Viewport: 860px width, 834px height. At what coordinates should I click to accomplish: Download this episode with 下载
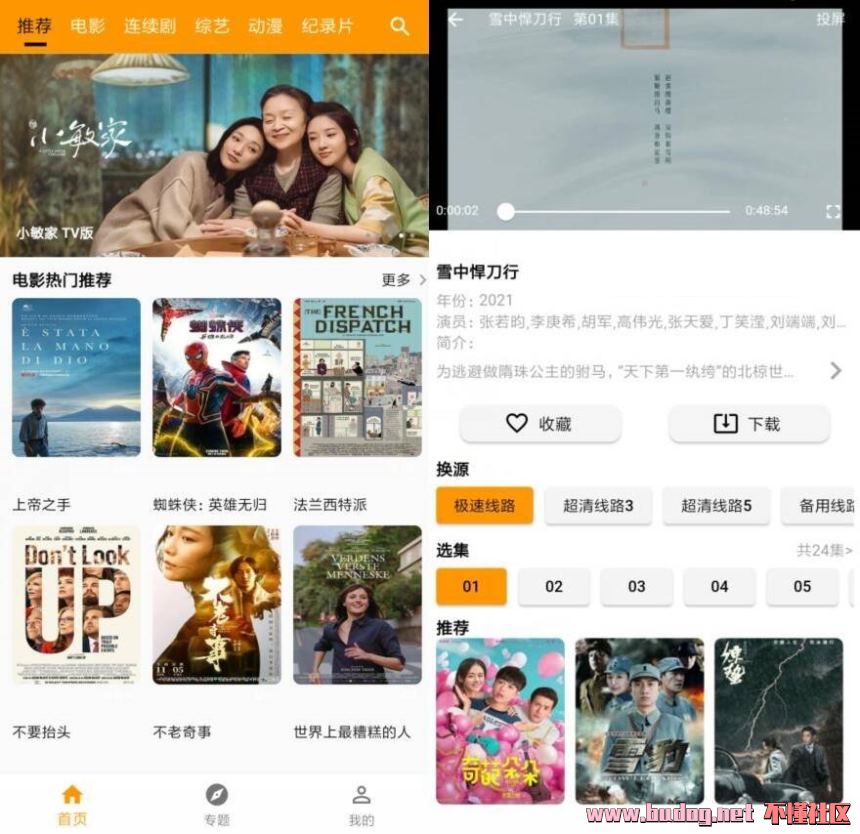(749, 424)
